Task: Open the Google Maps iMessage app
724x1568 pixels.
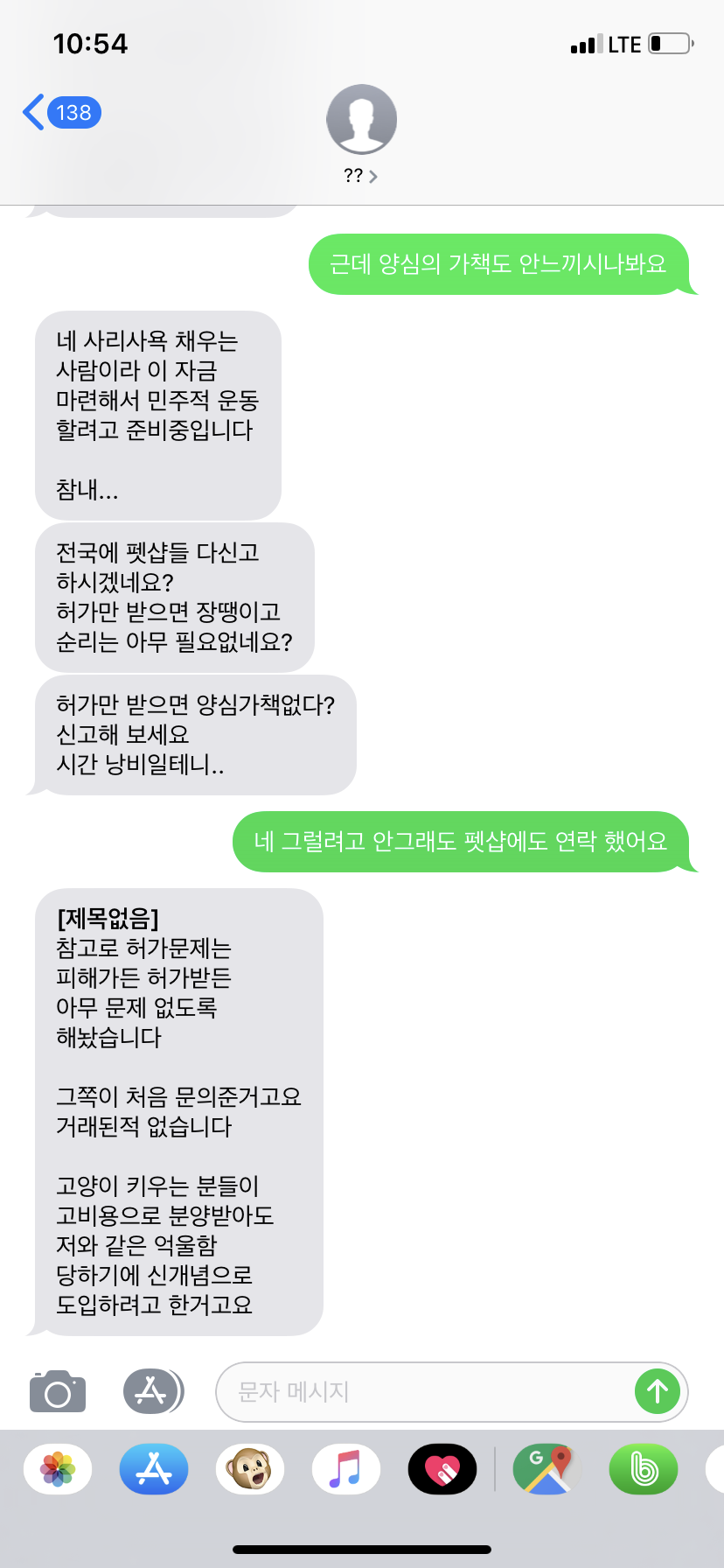Action: [547, 1468]
